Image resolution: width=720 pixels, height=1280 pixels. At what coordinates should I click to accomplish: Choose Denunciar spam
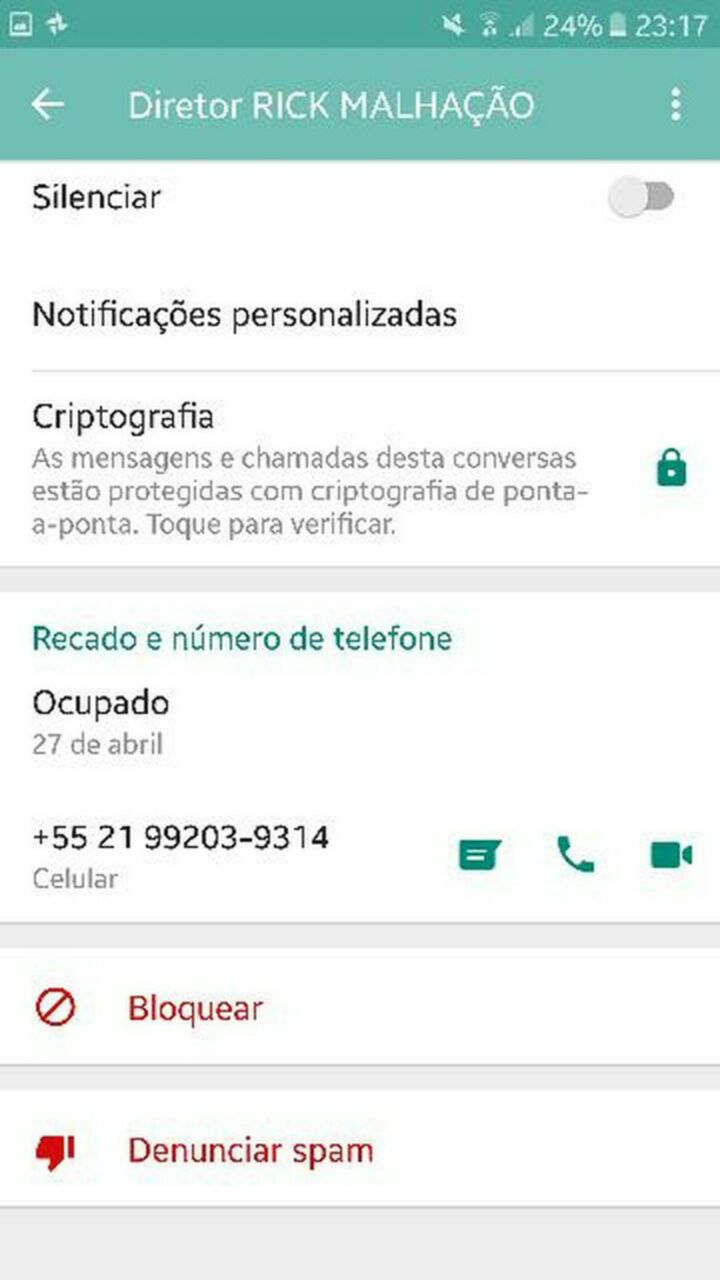point(250,1150)
